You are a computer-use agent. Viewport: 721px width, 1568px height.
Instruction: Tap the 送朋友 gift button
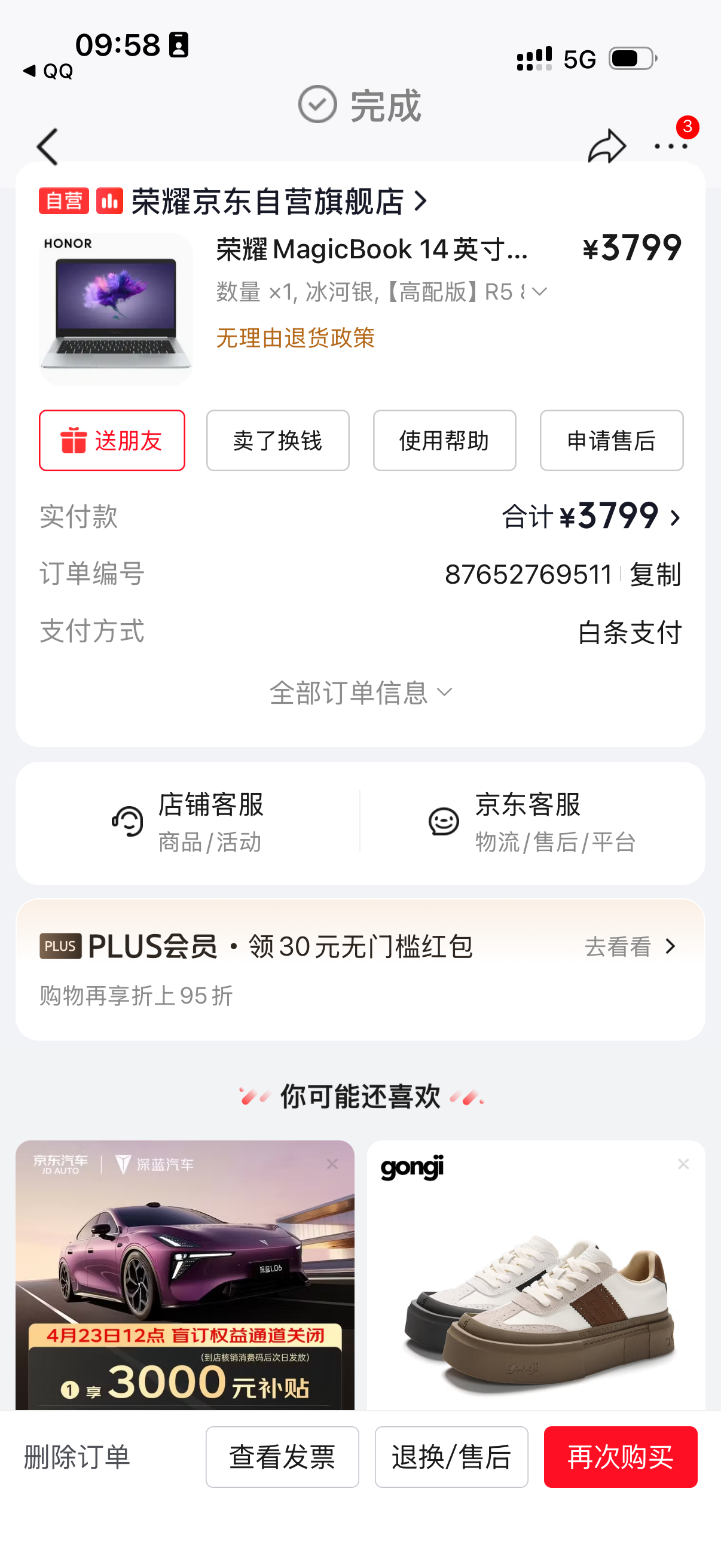pyautogui.click(x=112, y=440)
